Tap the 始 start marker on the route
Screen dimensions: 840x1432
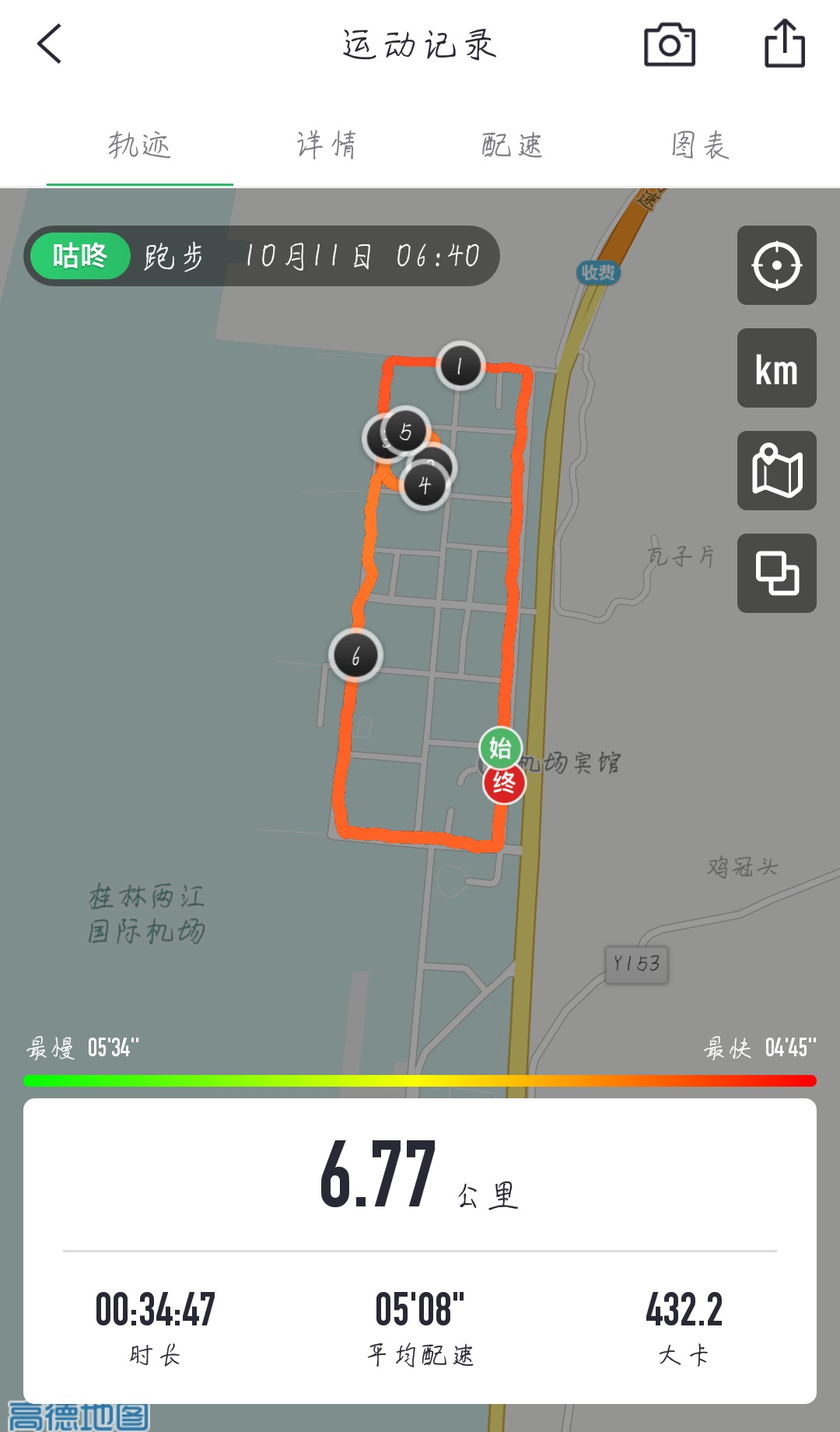point(500,749)
